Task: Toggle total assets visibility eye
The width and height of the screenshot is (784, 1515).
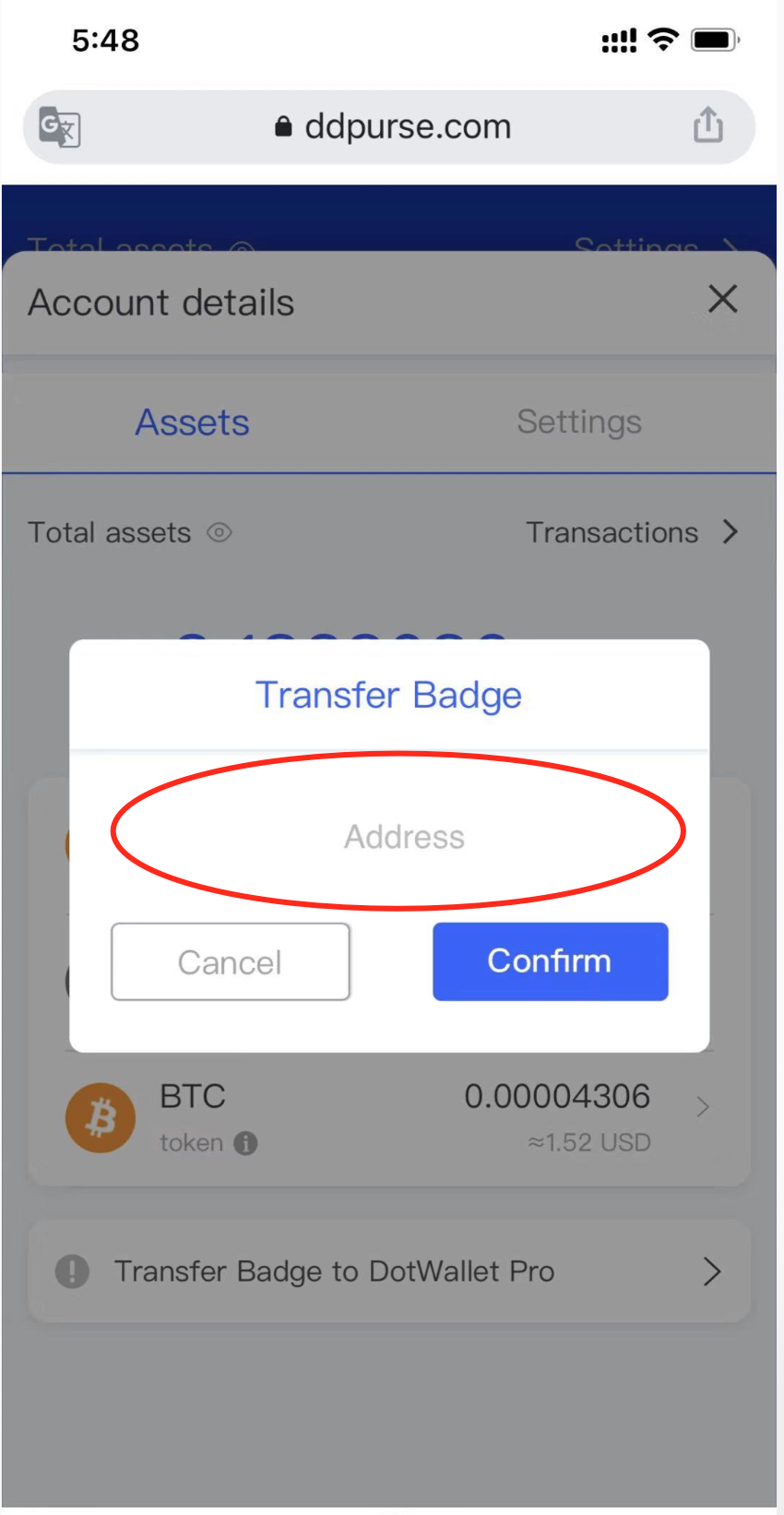Action: [220, 532]
